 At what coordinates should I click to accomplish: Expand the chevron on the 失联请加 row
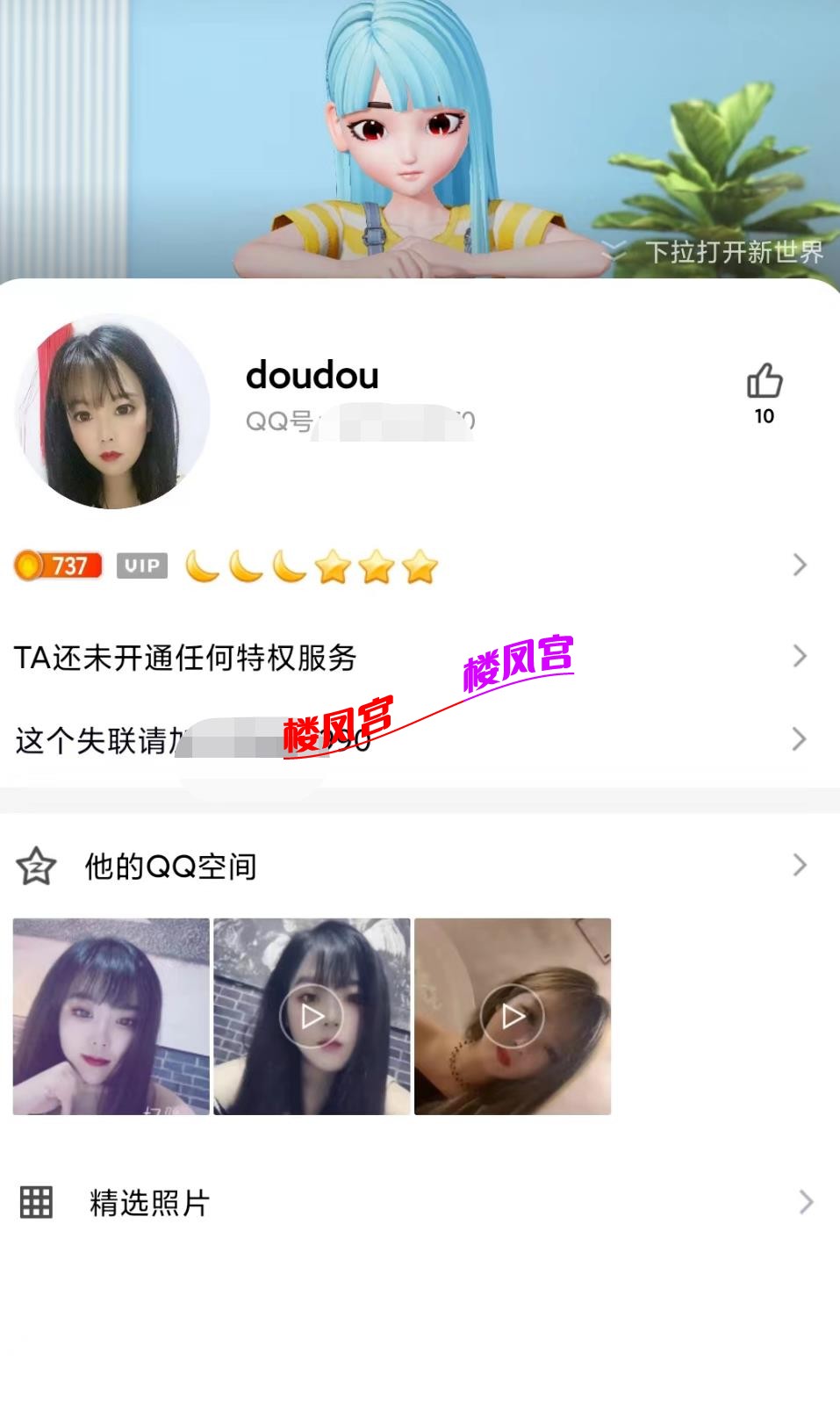pyautogui.click(x=798, y=738)
